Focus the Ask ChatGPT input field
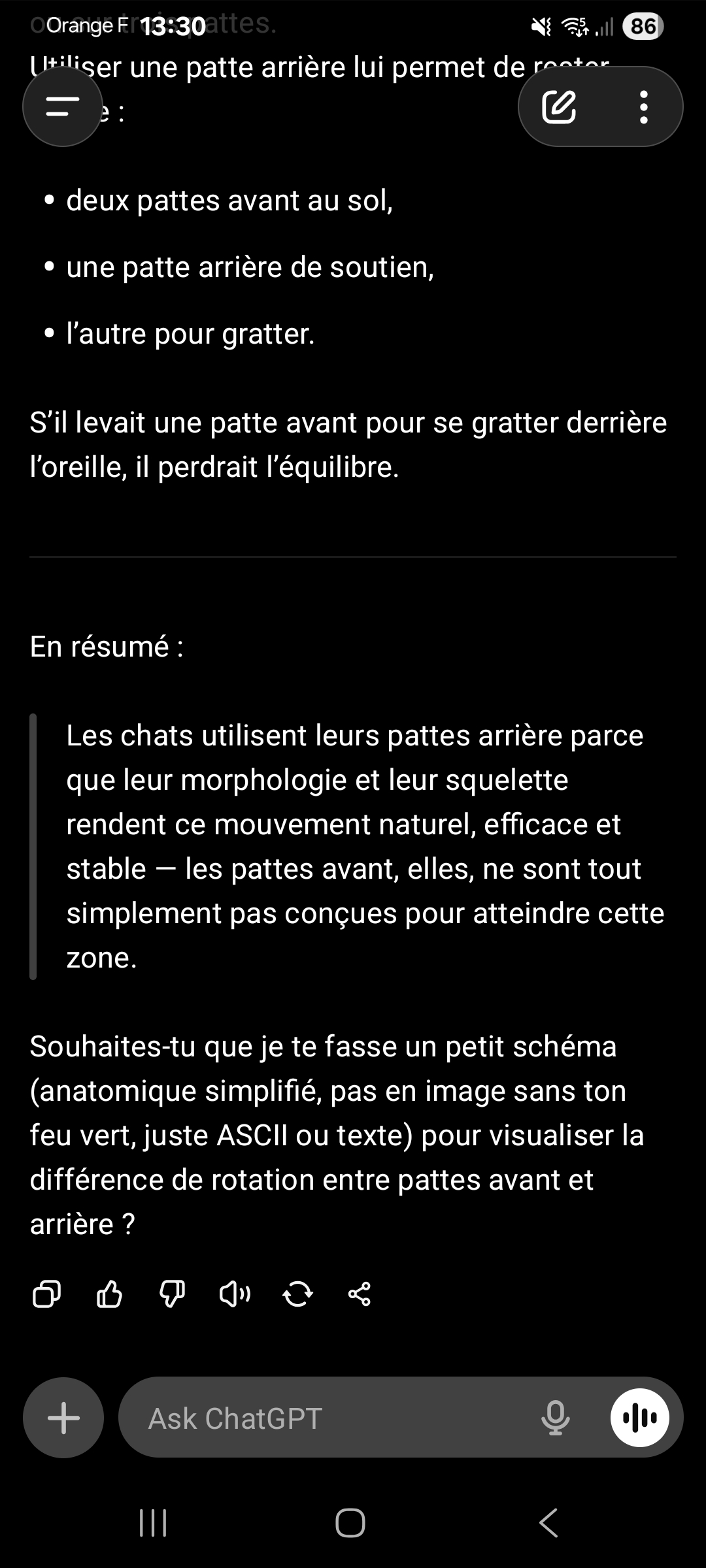Viewport: 706px width, 1568px height. [x=327, y=1418]
